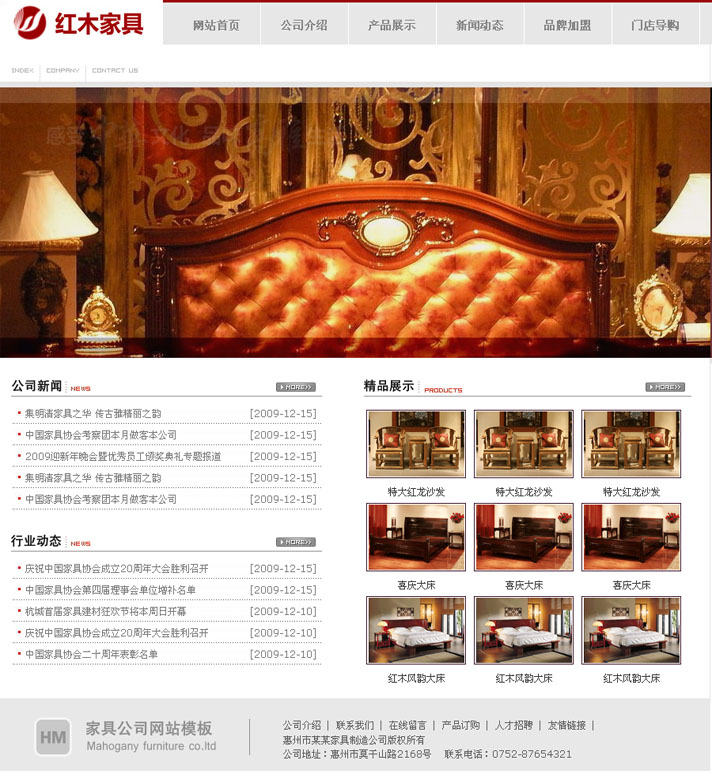Open the 网站首页 nav item
The width and height of the screenshot is (712, 775).
(x=216, y=25)
